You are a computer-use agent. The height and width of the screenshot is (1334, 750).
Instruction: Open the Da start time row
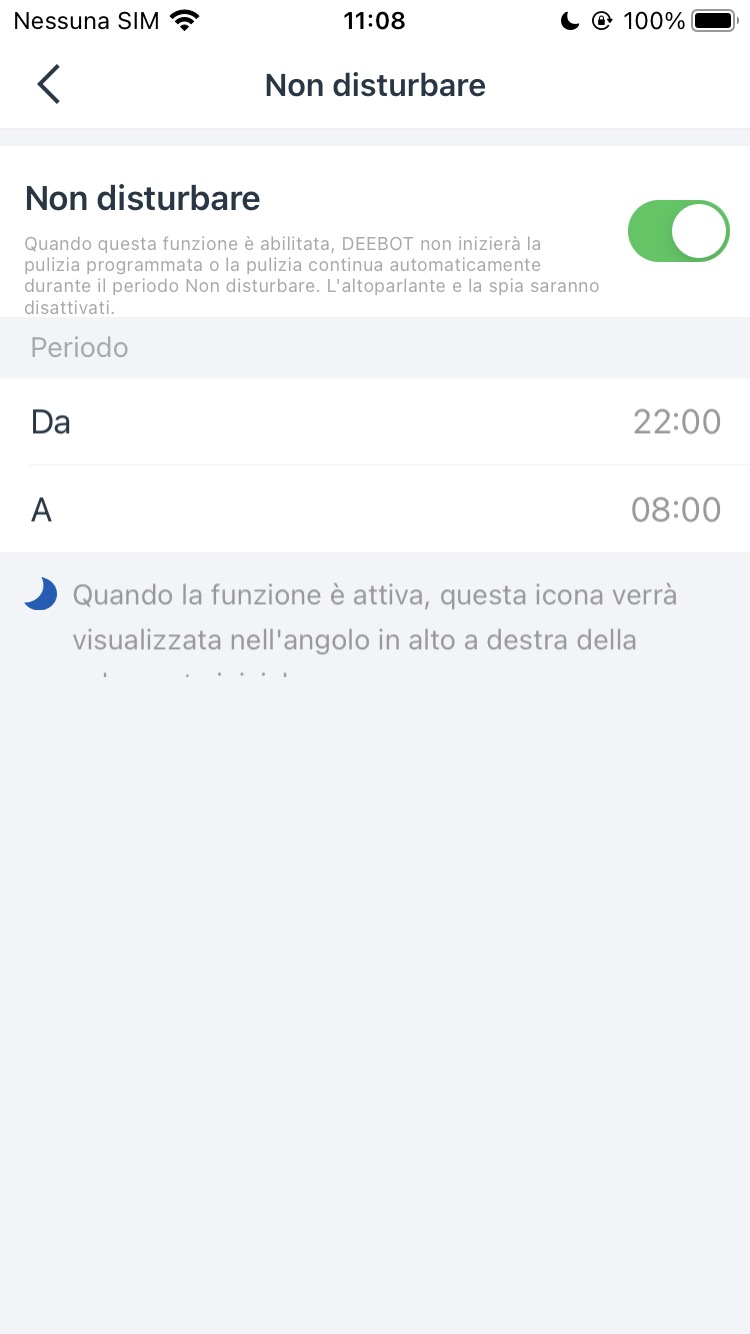pyautogui.click(x=375, y=422)
